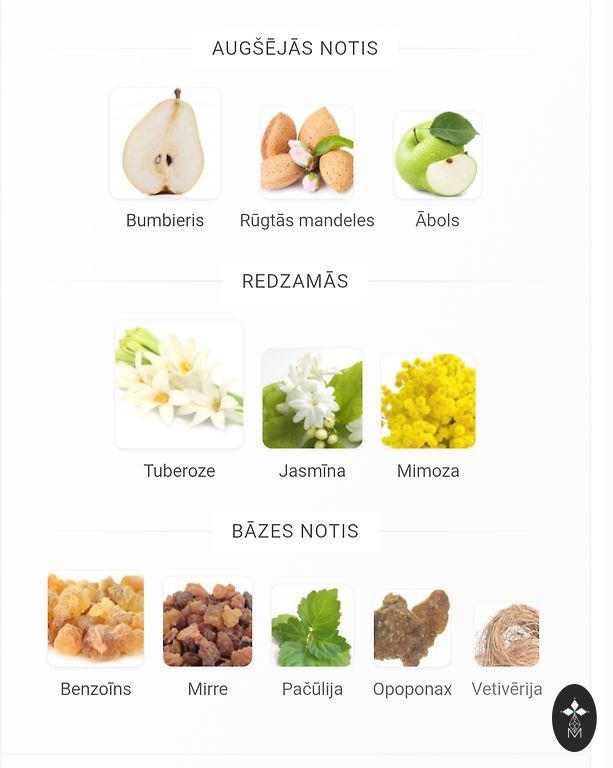
Task: Tap the floating round logo button
Action: (x=575, y=718)
